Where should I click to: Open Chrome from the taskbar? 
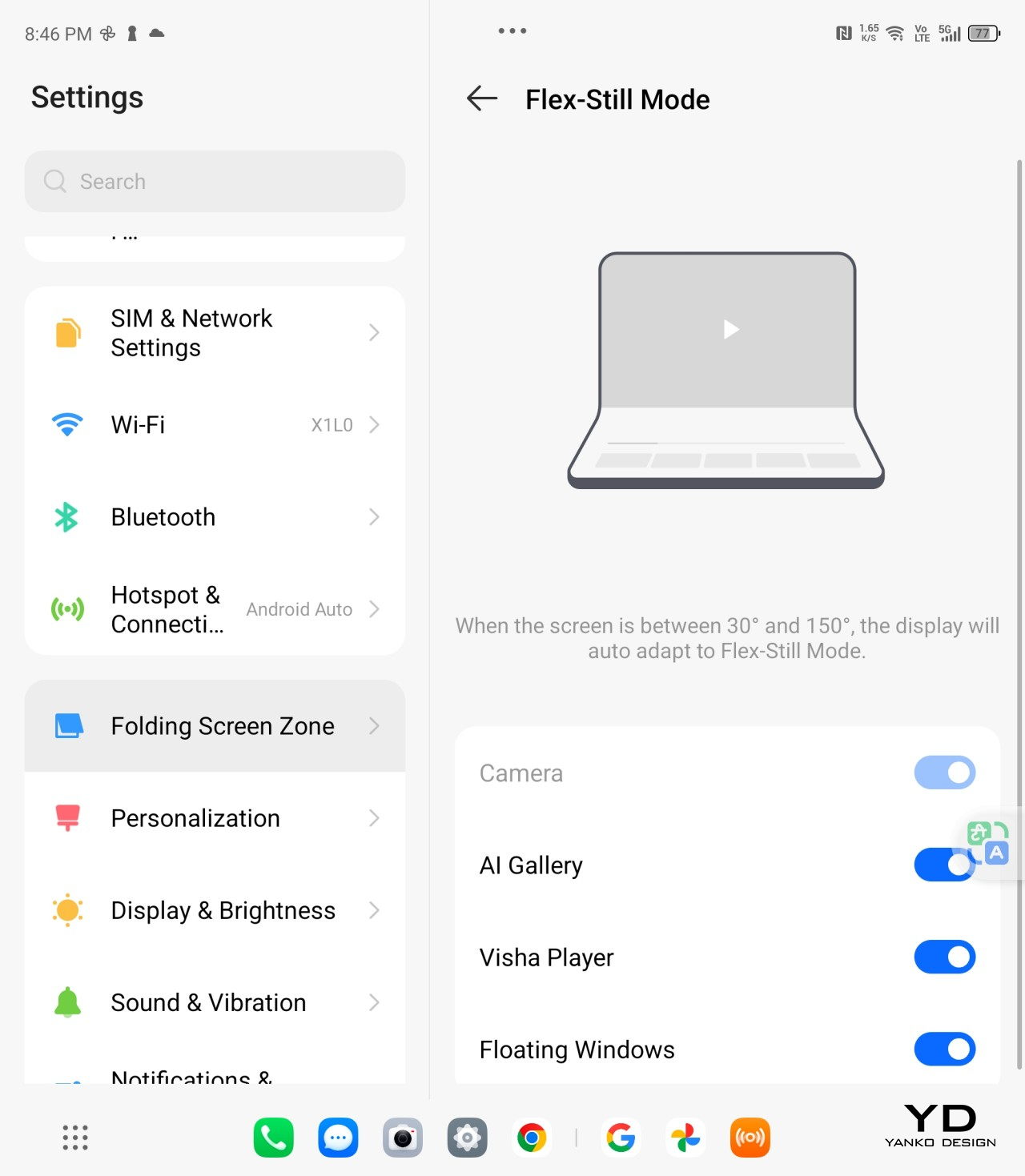point(532,1138)
